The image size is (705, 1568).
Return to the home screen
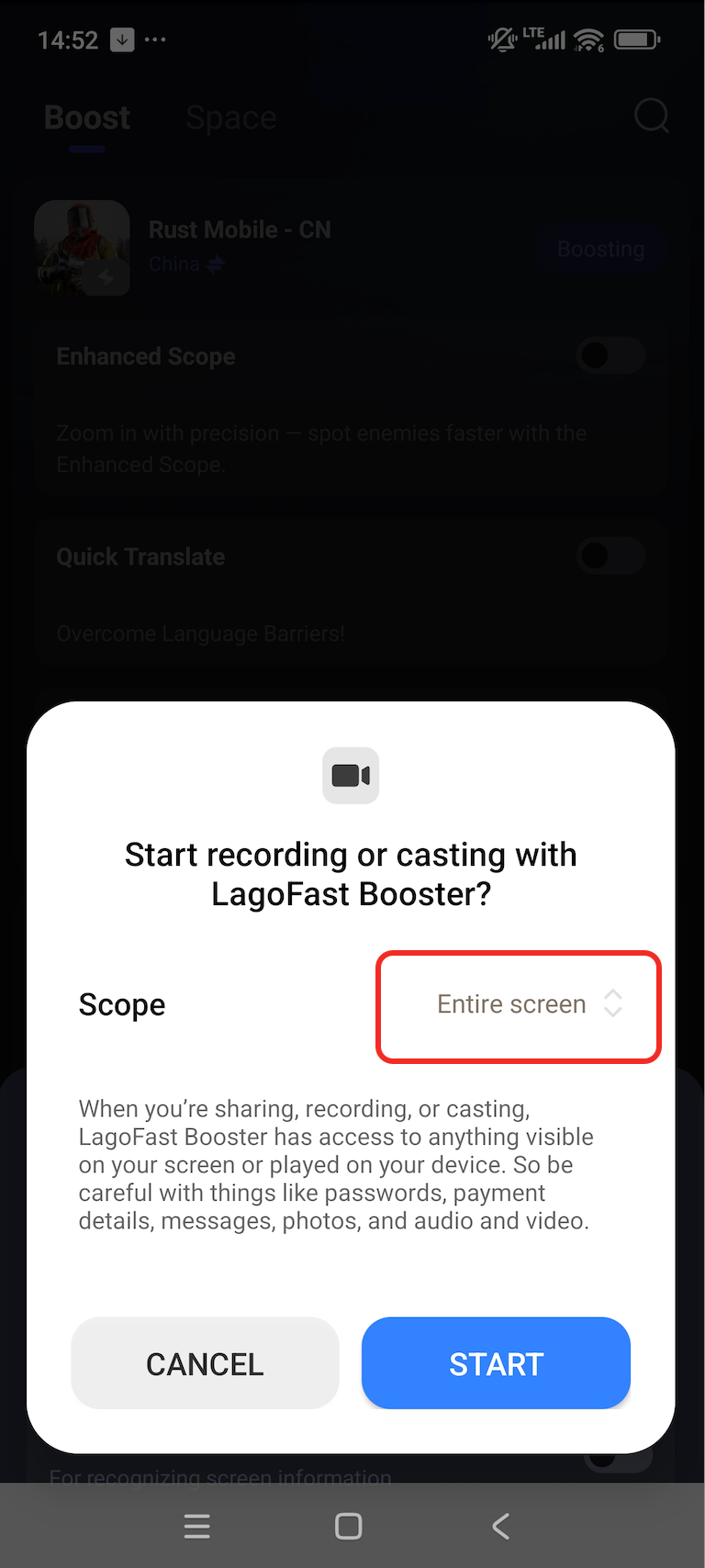[349, 1527]
